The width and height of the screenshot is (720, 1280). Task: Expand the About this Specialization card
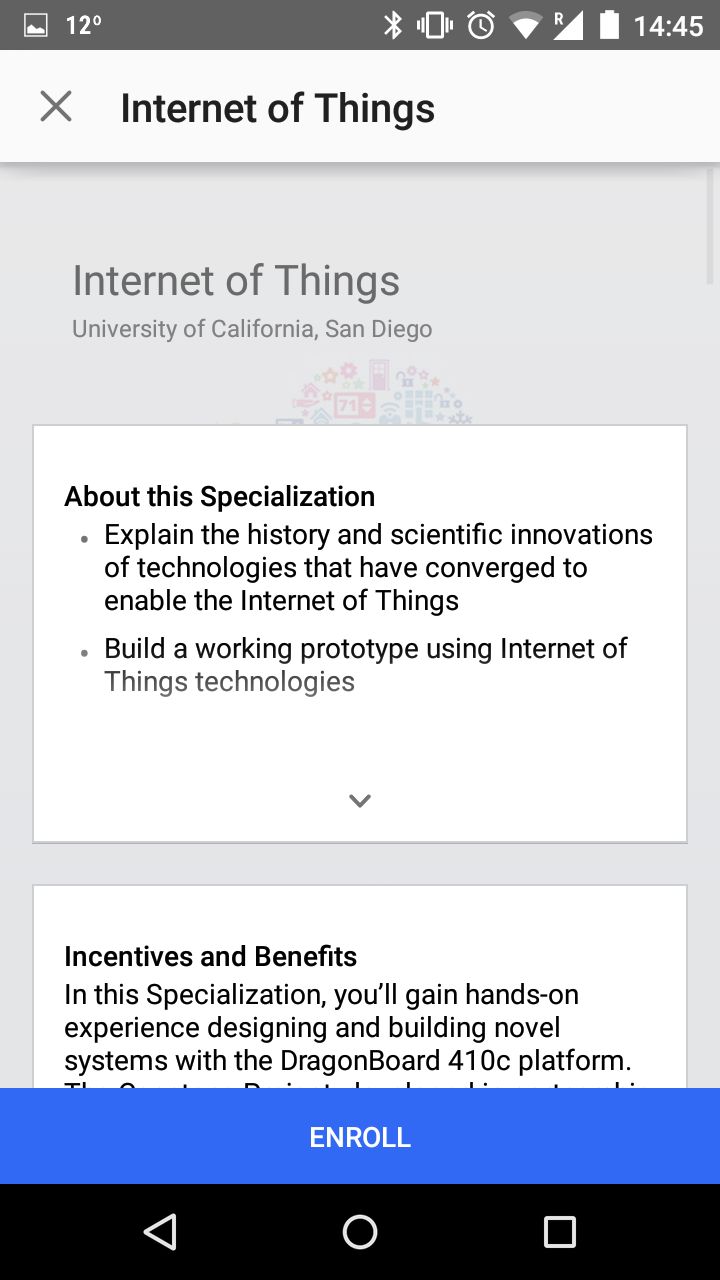point(360,800)
